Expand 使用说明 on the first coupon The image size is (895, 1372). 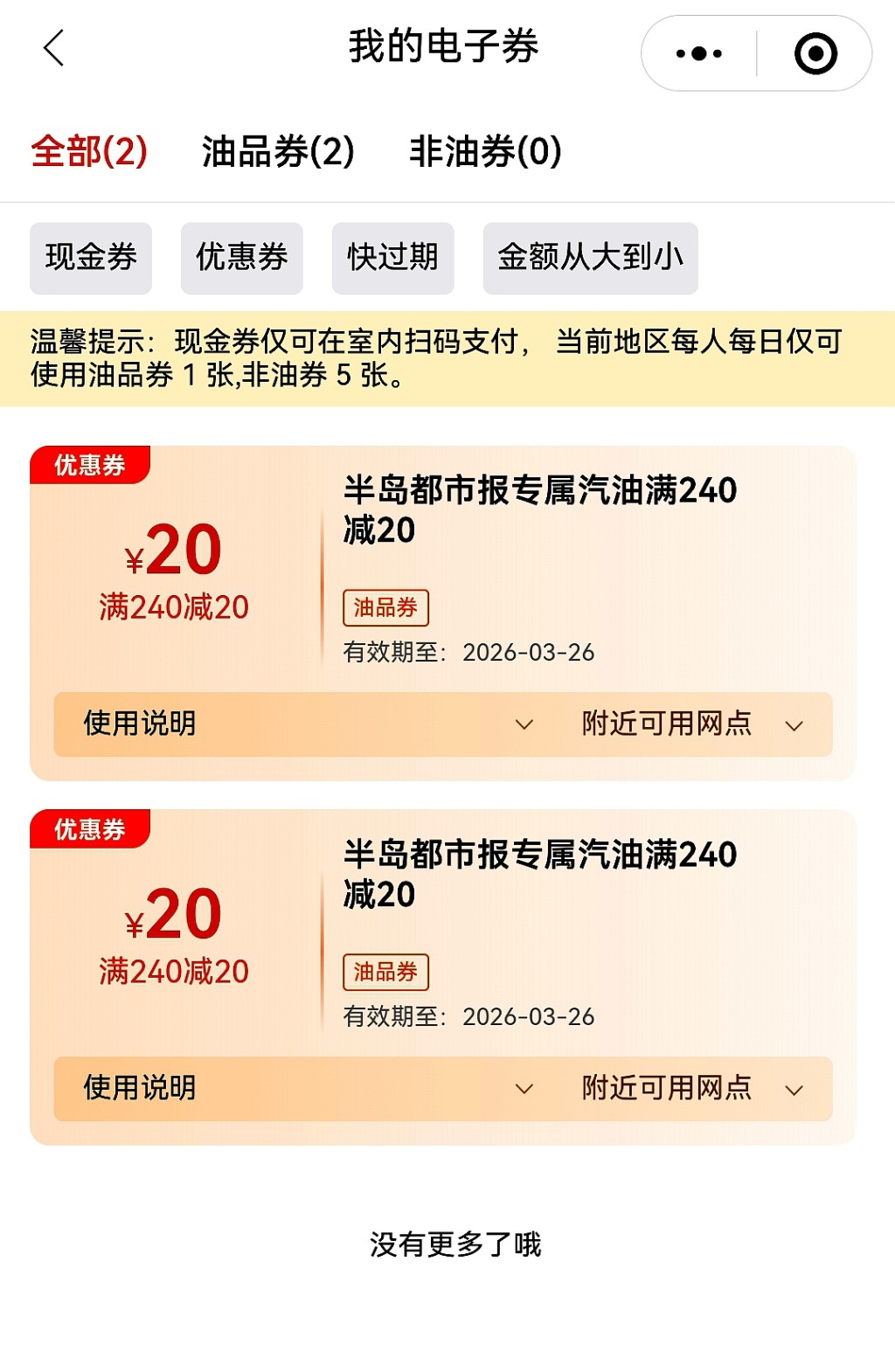(x=306, y=724)
